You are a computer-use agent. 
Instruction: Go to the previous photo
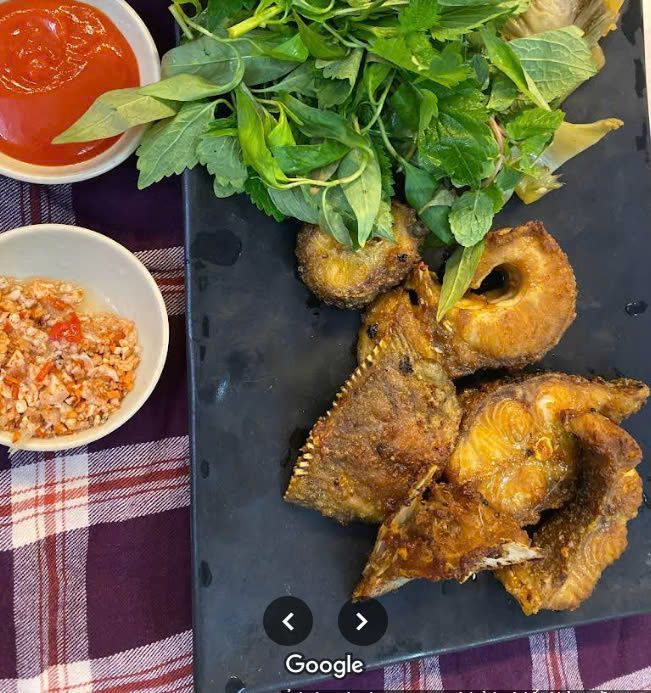pos(288,621)
